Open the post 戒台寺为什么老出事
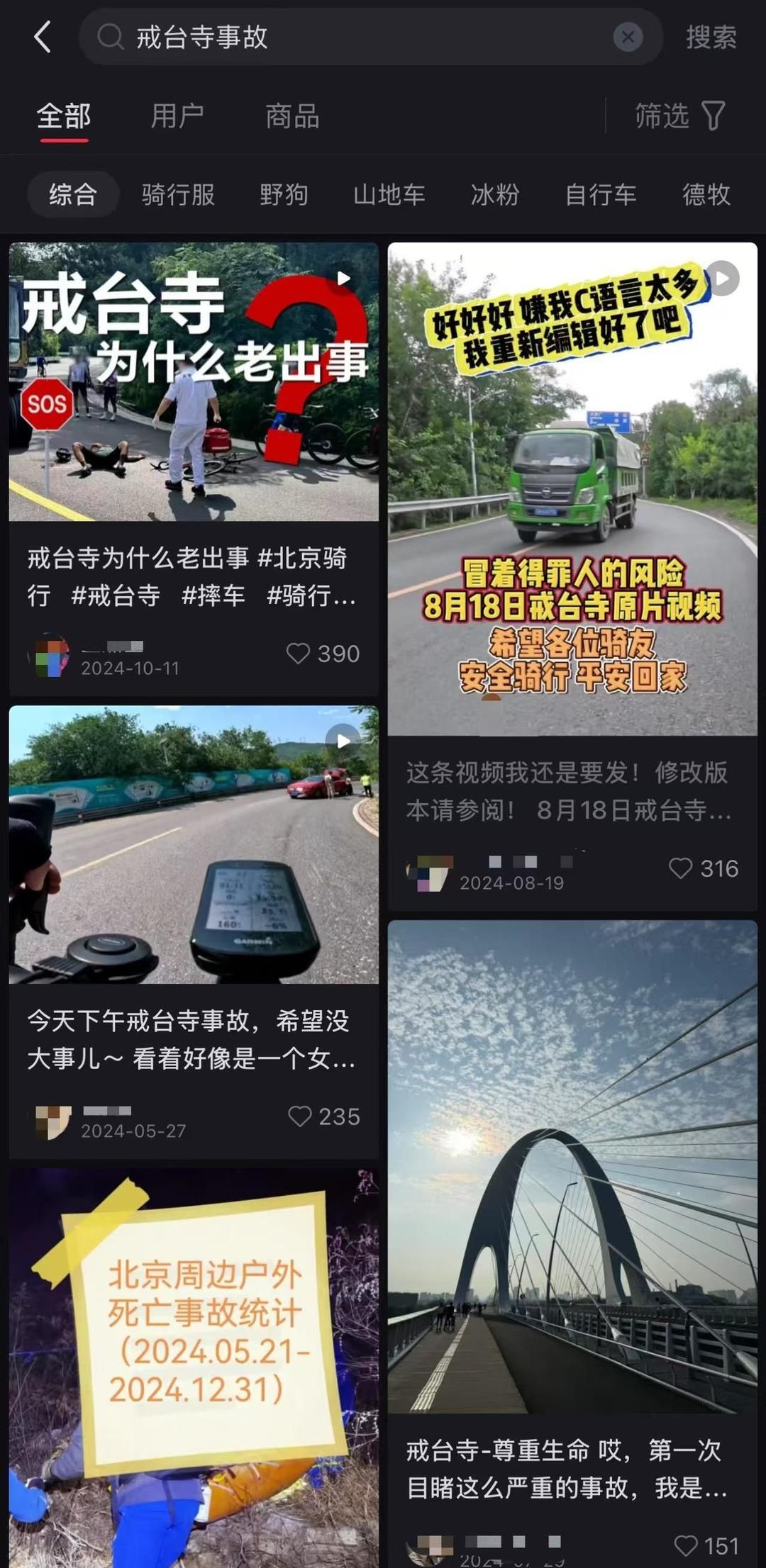The image size is (766, 1568). point(194,383)
